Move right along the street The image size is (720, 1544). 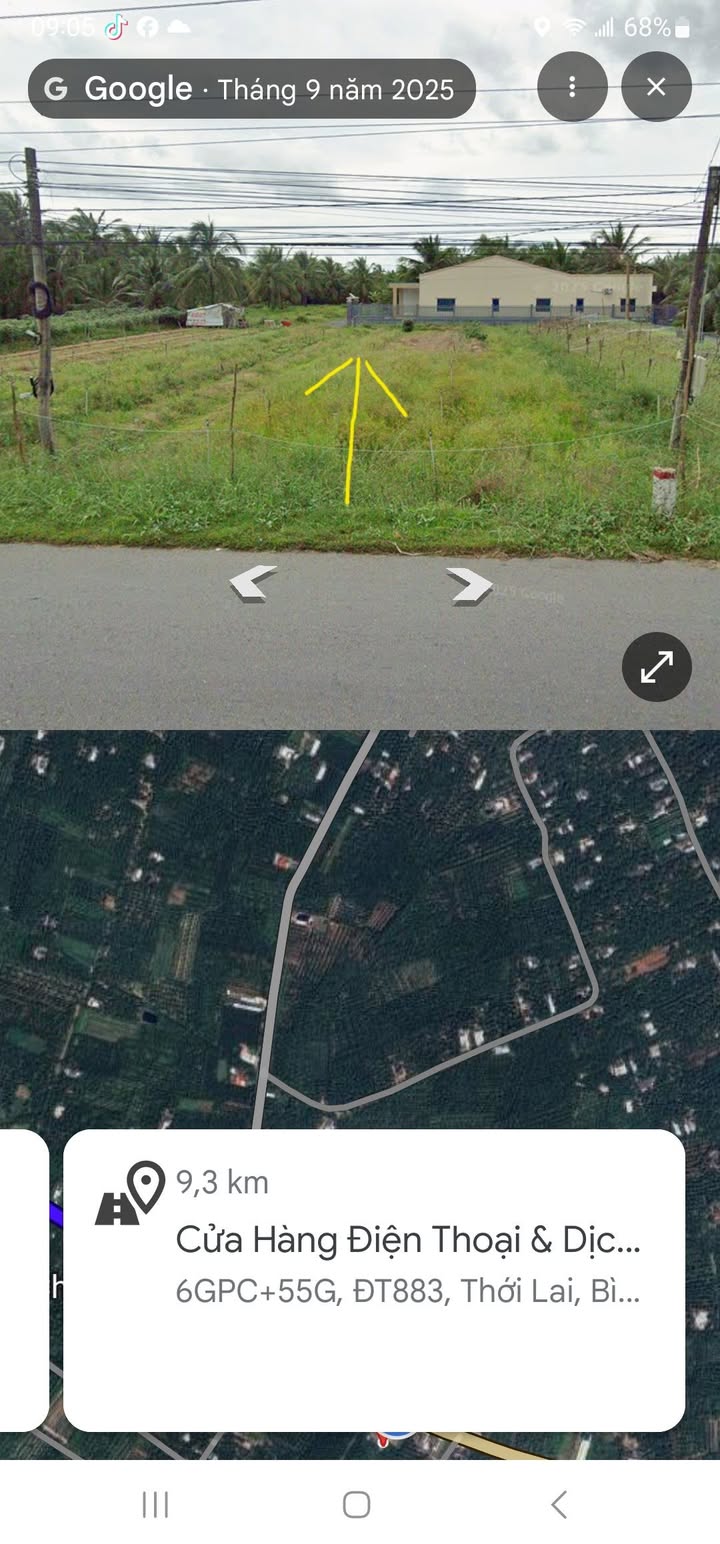(468, 585)
